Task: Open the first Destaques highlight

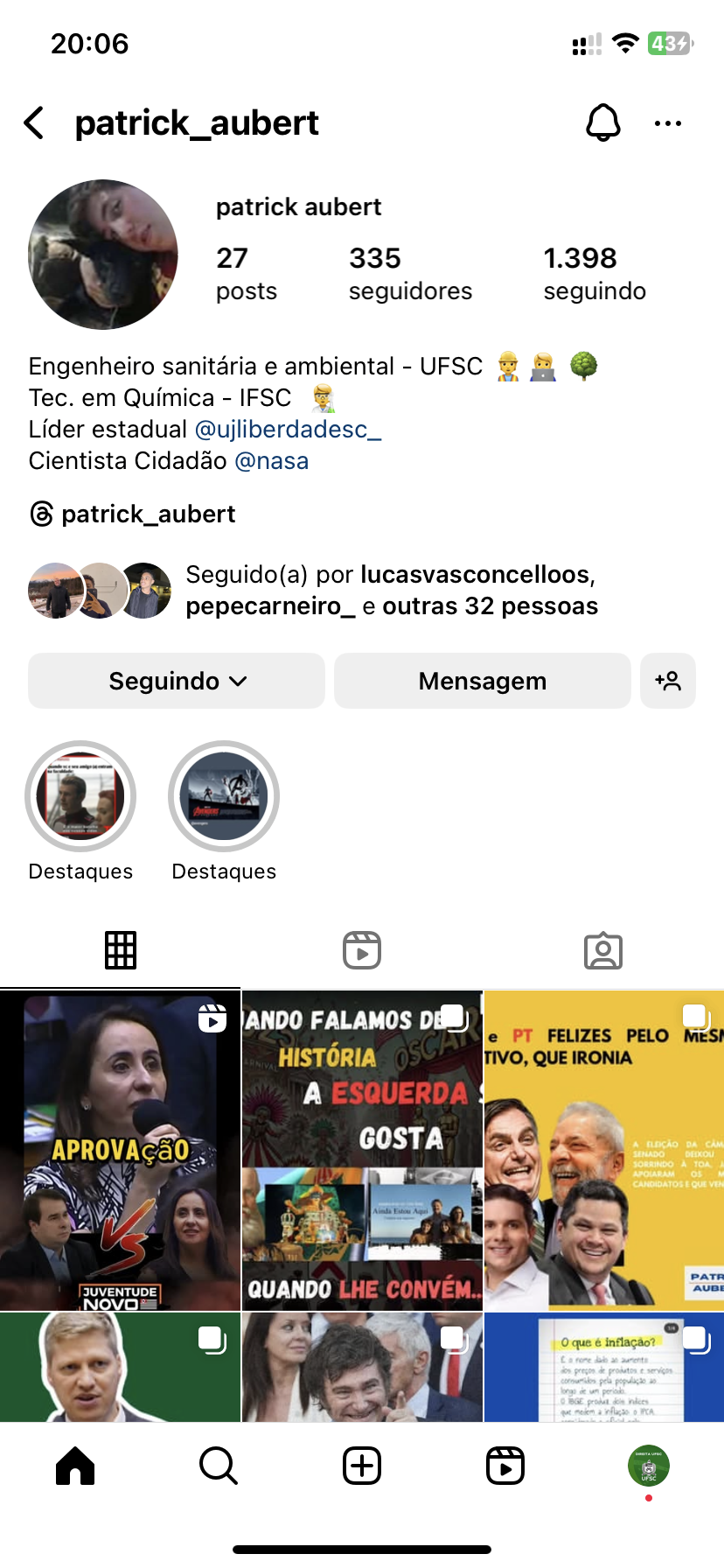Action: 80,796
